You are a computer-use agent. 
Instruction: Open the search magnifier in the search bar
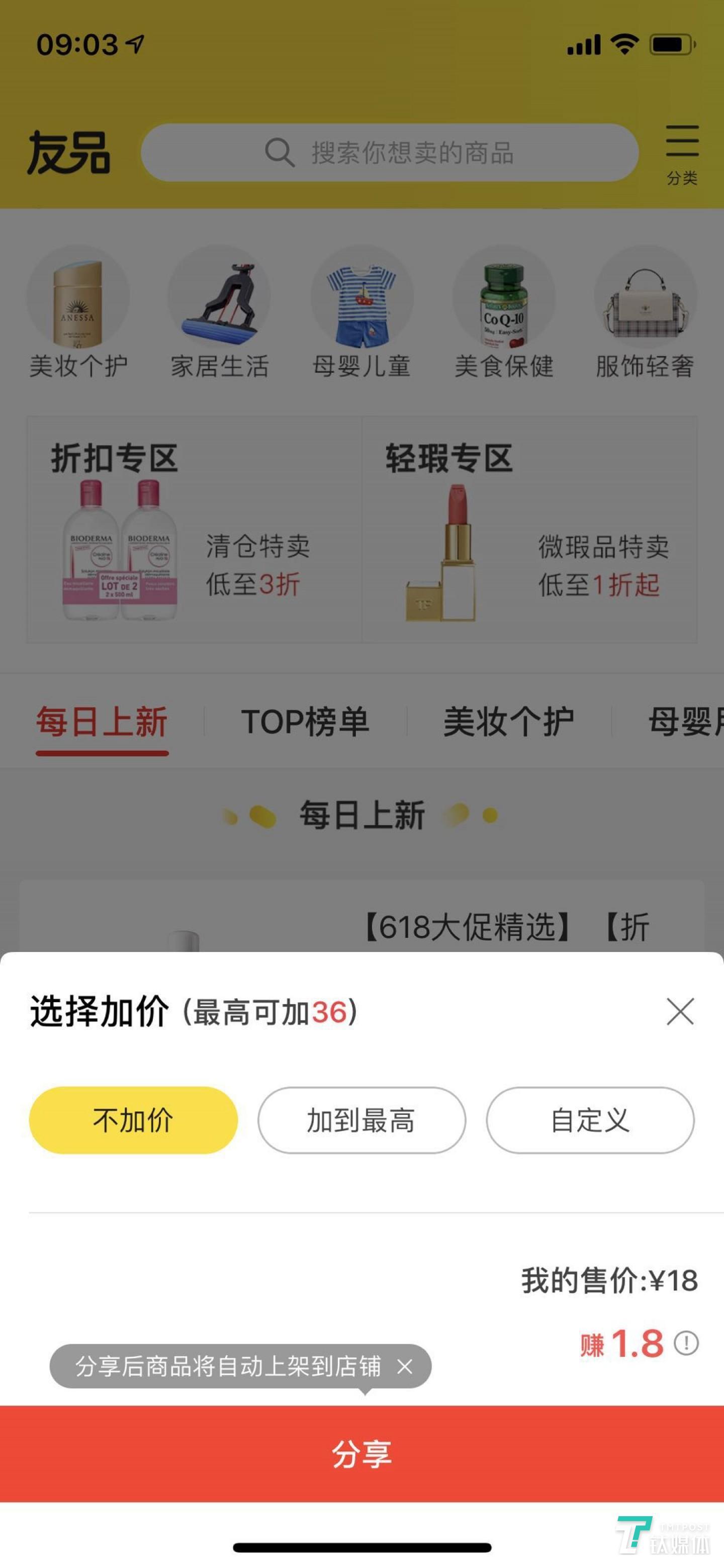click(280, 151)
